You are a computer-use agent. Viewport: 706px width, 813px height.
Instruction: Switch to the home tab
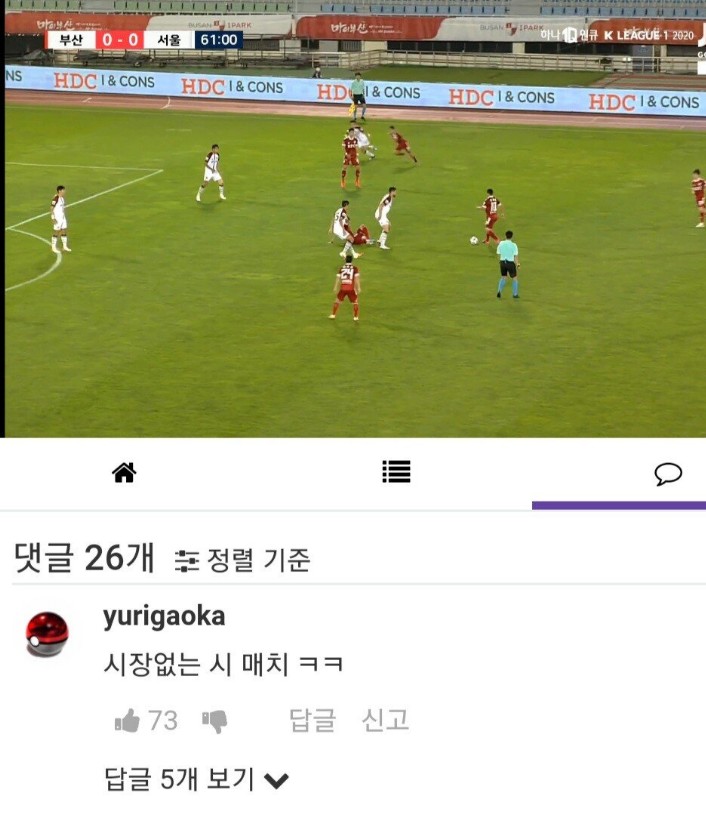click(x=124, y=473)
